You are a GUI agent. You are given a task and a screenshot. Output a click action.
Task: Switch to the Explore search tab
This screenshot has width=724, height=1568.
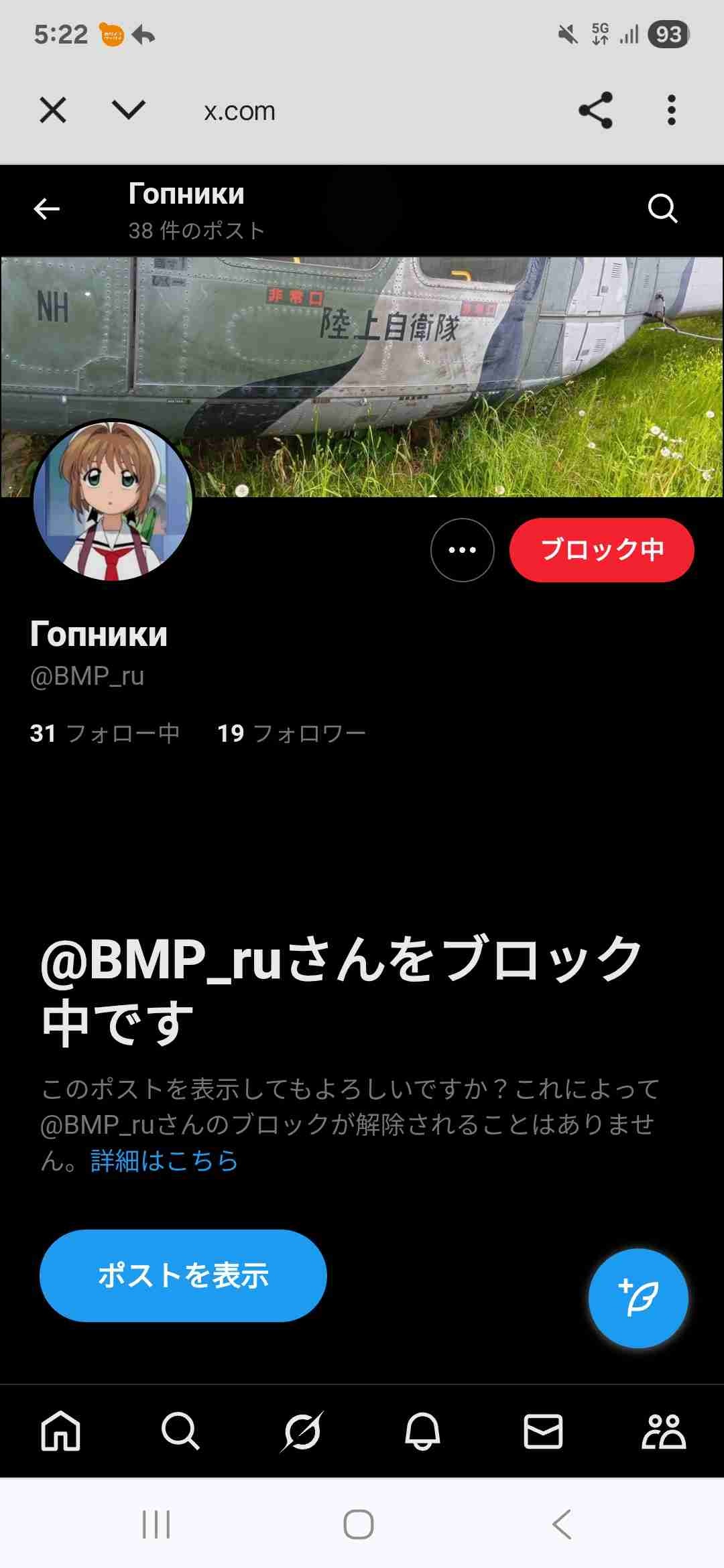pyautogui.click(x=180, y=1431)
